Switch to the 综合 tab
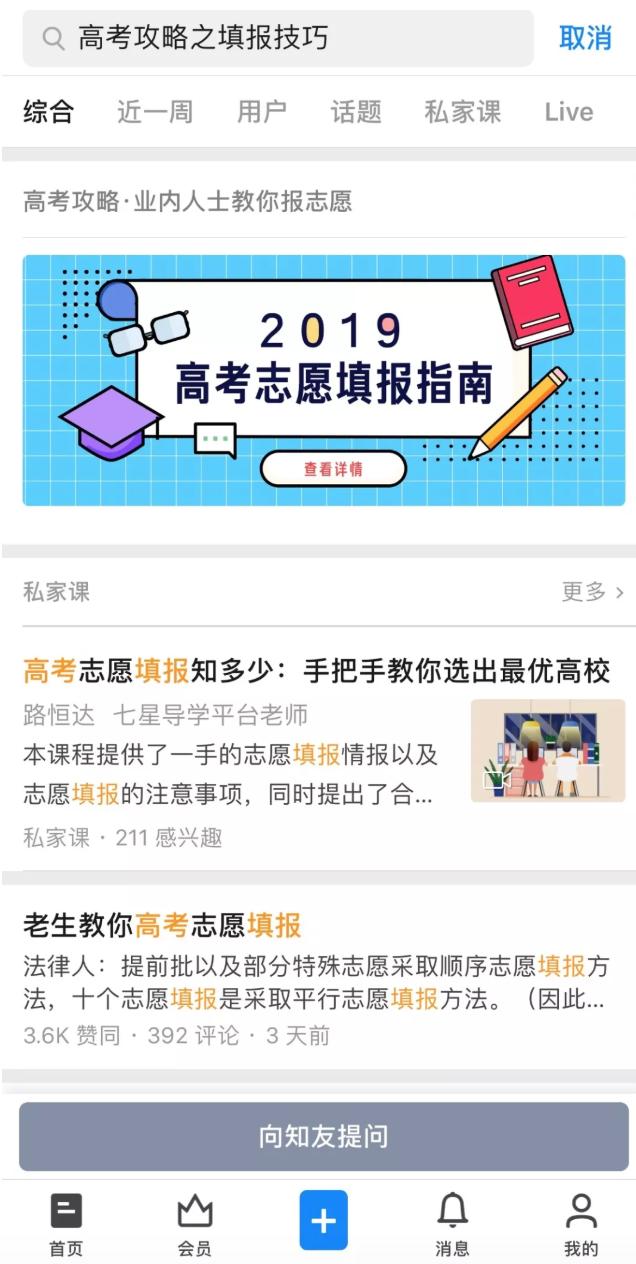The height and width of the screenshot is (1264, 636). click(x=49, y=111)
